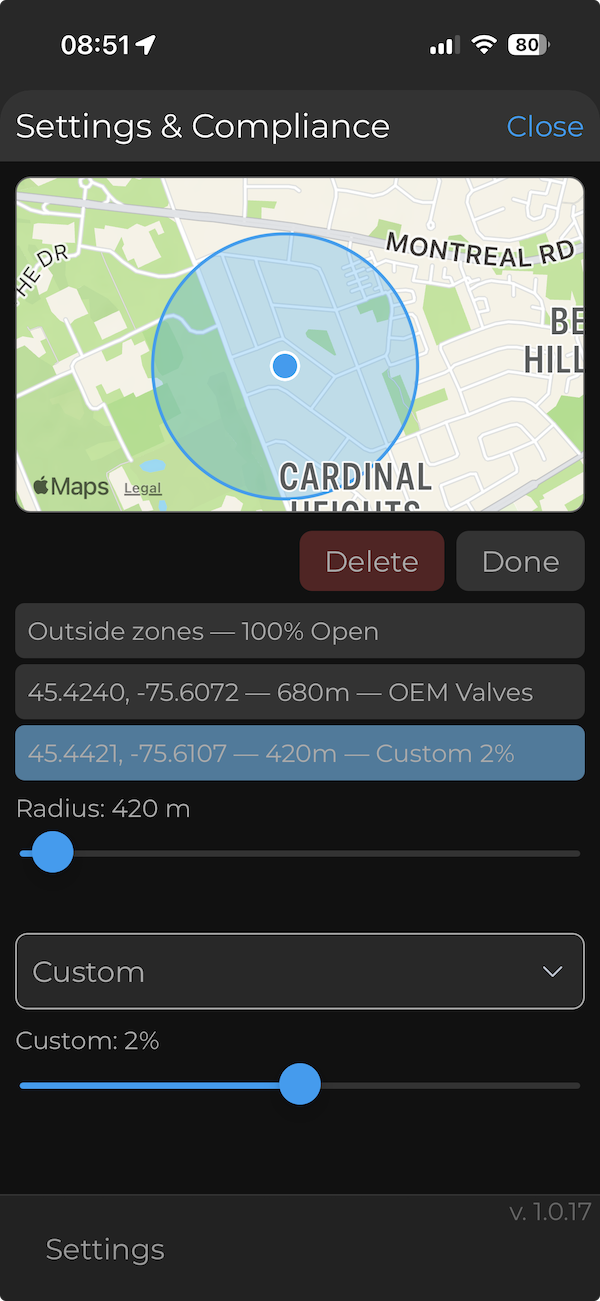Select the 680m OEM Valves zone
The width and height of the screenshot is (600, 1301).
click(299, 692)
